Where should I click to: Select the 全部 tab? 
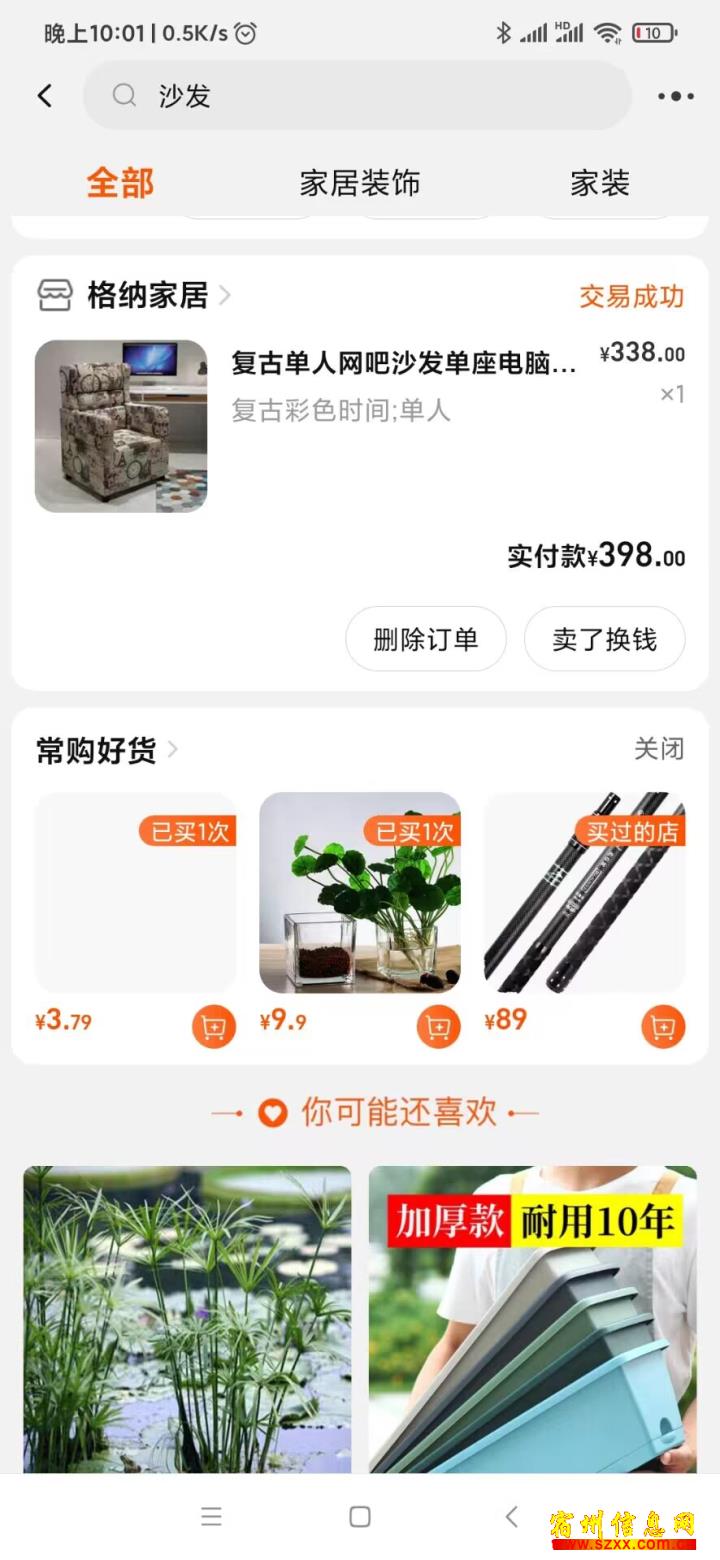[x=120, y=183]
